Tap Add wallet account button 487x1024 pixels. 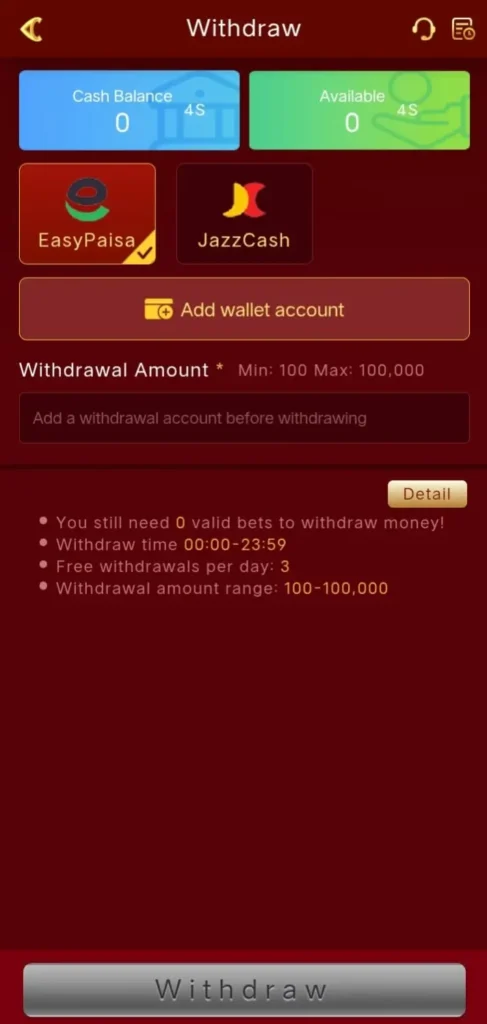(x=244, y=309)
